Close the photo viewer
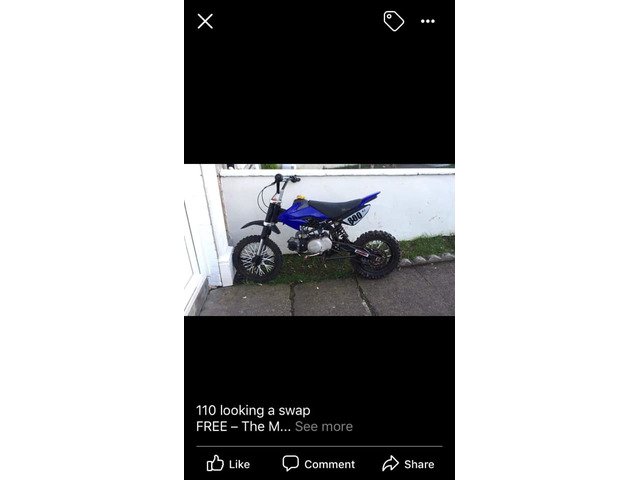 point(205,21)
